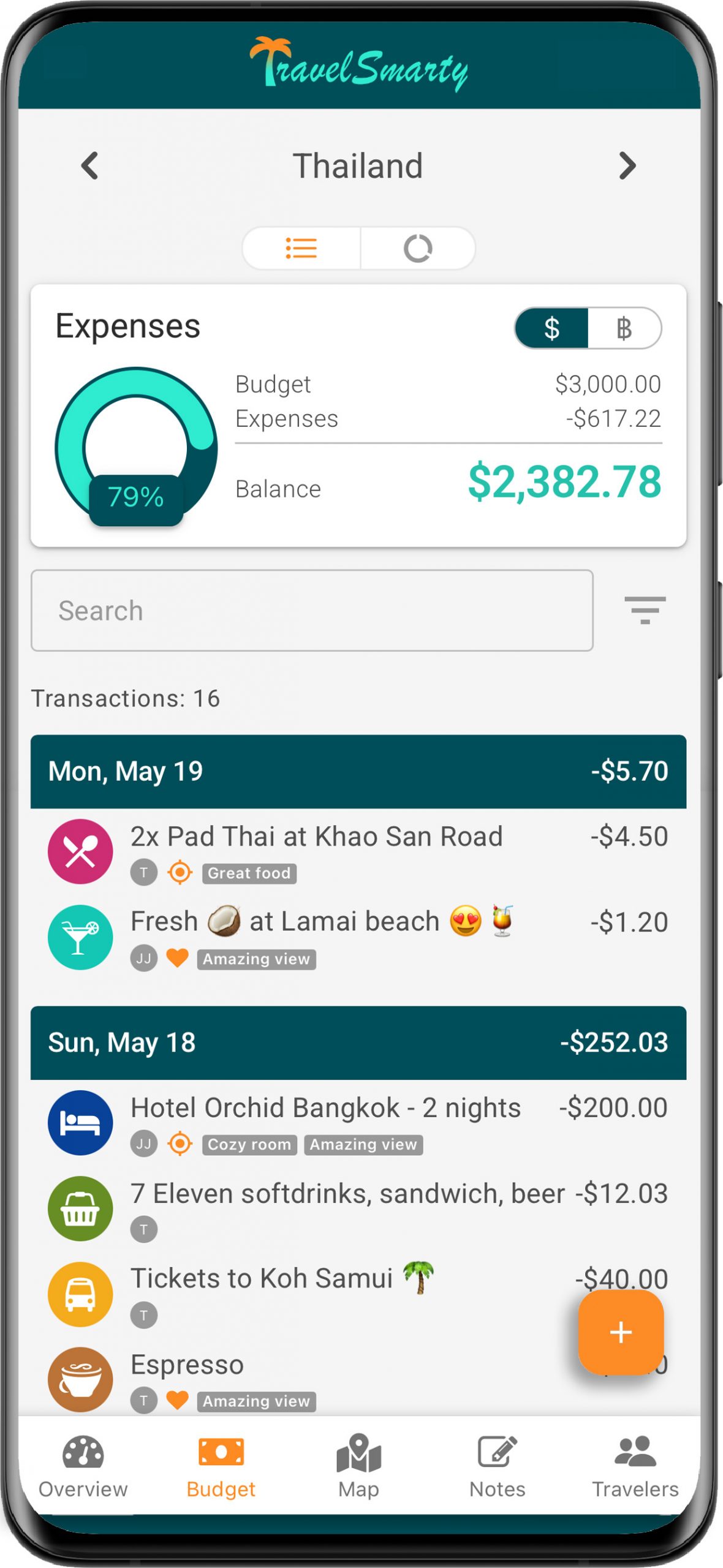Switch to the Overview tab
This screenshot has width=723, height=1568.
pyautogui.click(x=83, y=1466)
